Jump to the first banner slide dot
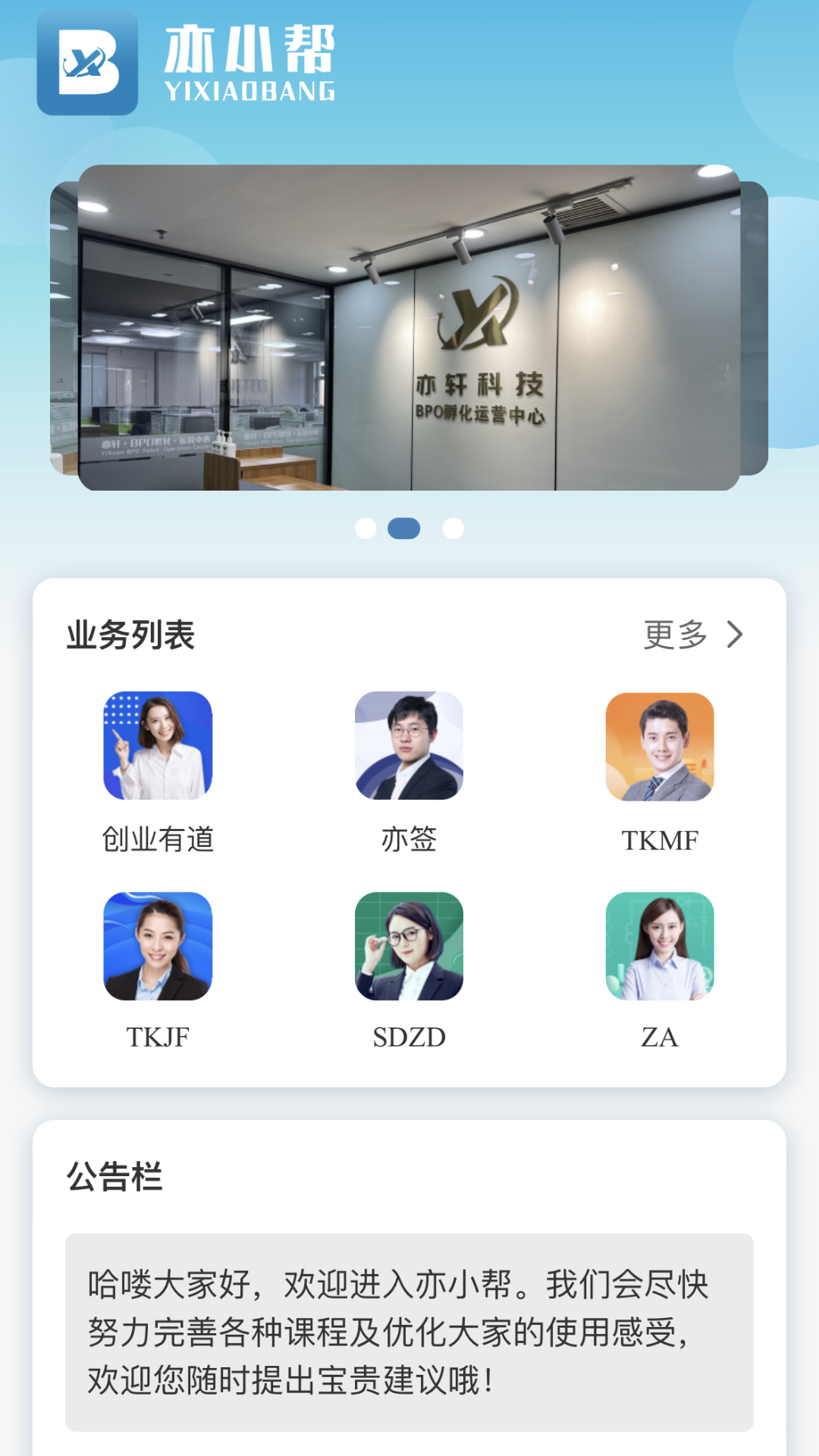Screen dimensions: 819x1456 point(366,529)
